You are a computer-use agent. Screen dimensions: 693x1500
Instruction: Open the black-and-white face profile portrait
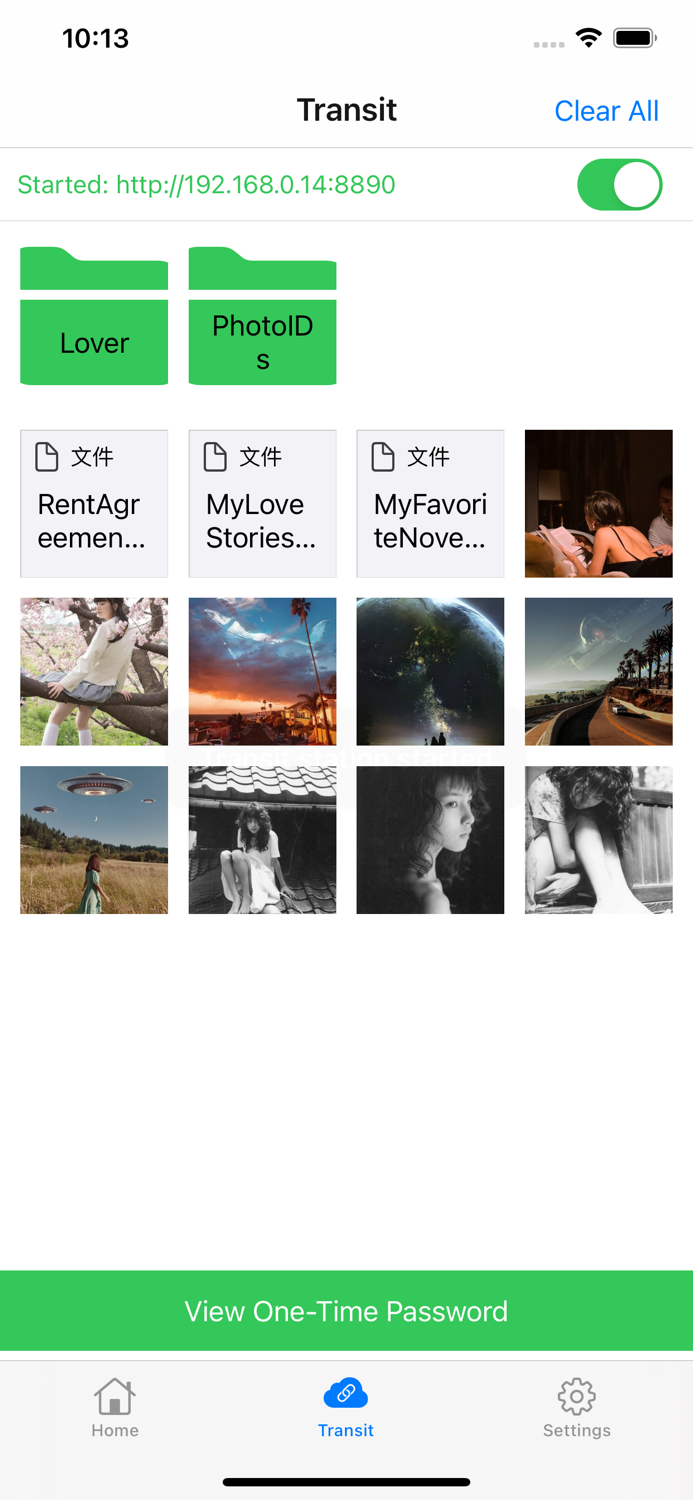(430, 840)
